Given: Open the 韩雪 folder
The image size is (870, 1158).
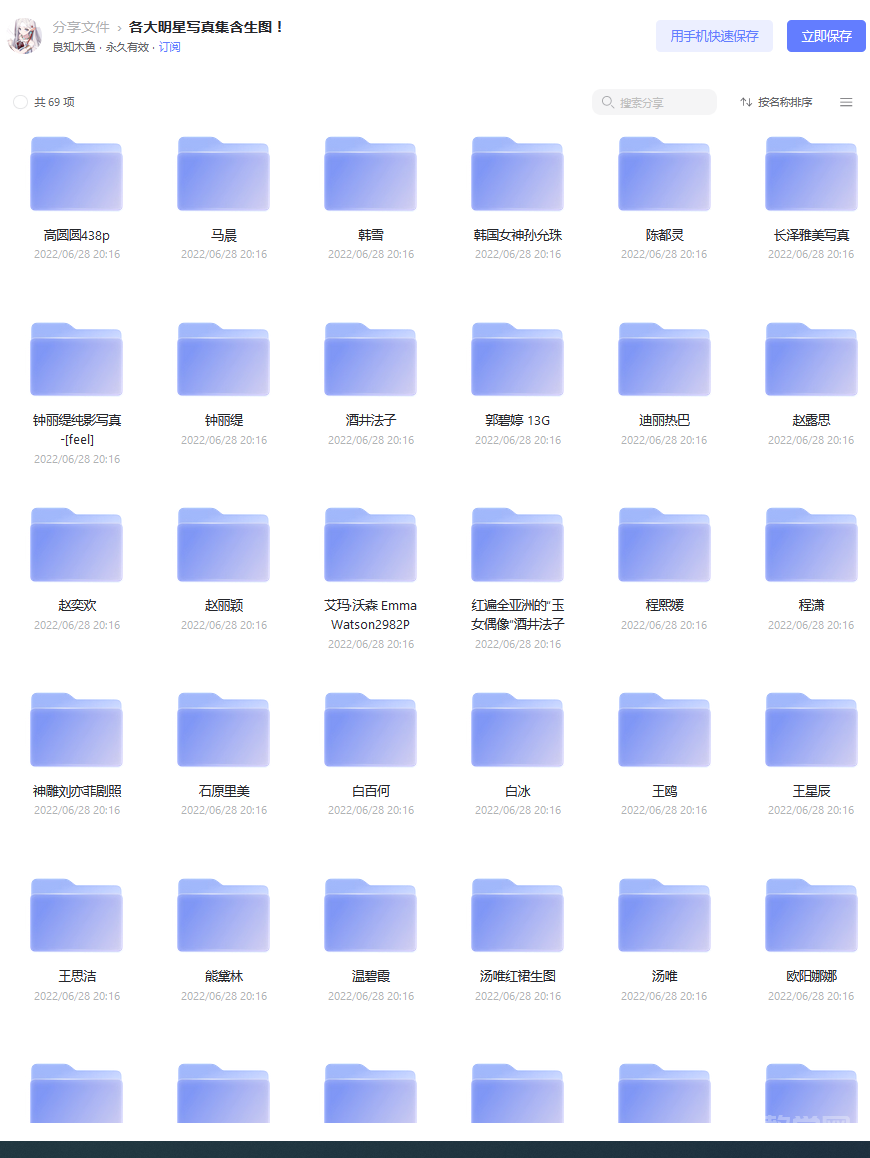Looking at the screenshot, I should click(x=370, y=175).
